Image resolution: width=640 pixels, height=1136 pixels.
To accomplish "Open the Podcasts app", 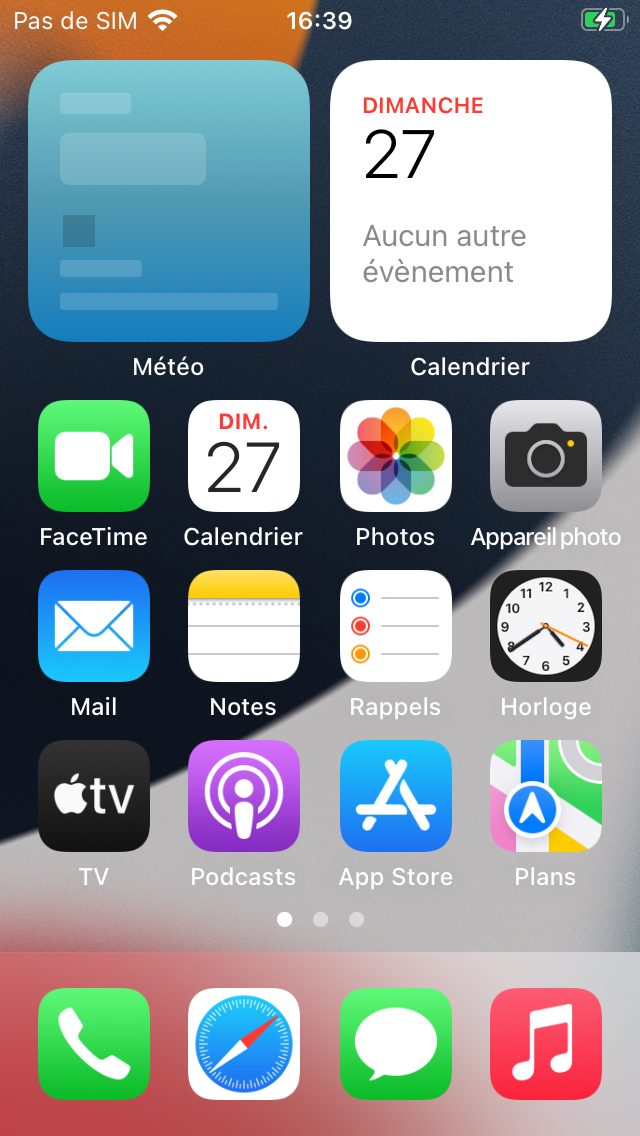I will click(244, 796).
